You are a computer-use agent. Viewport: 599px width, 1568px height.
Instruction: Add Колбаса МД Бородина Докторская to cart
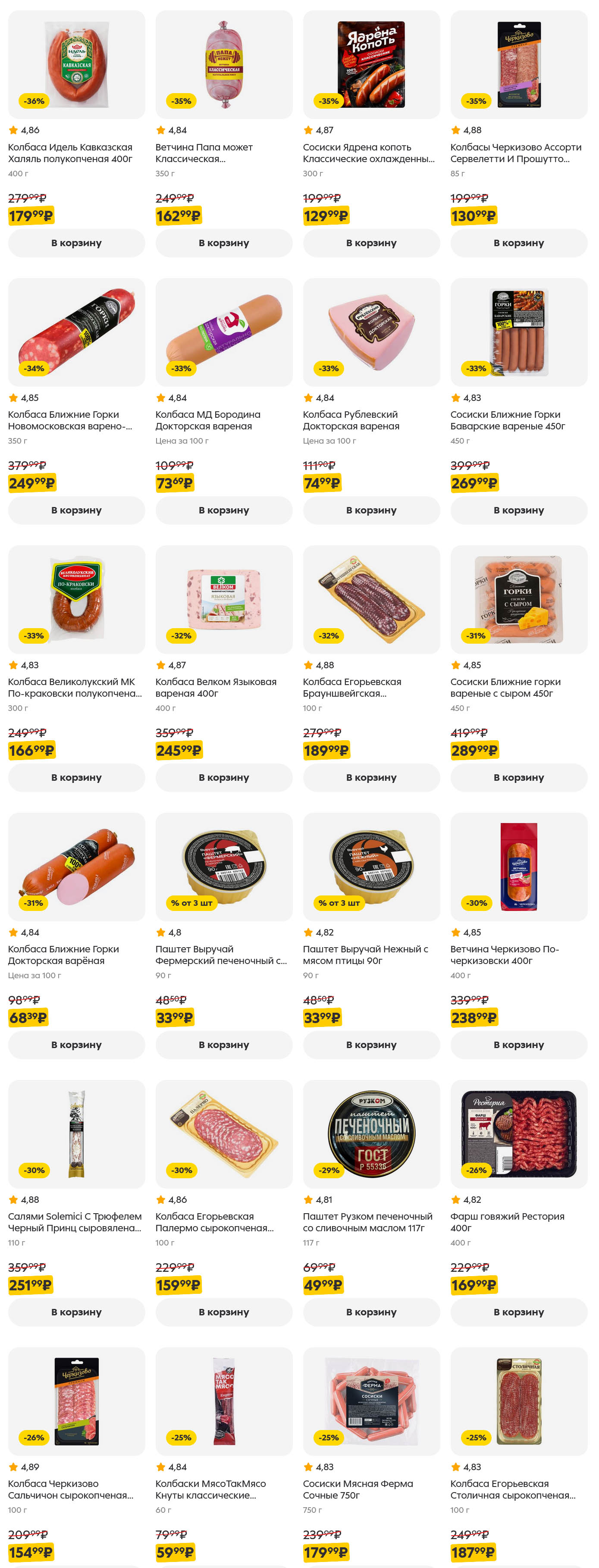[x=223, y=510]
